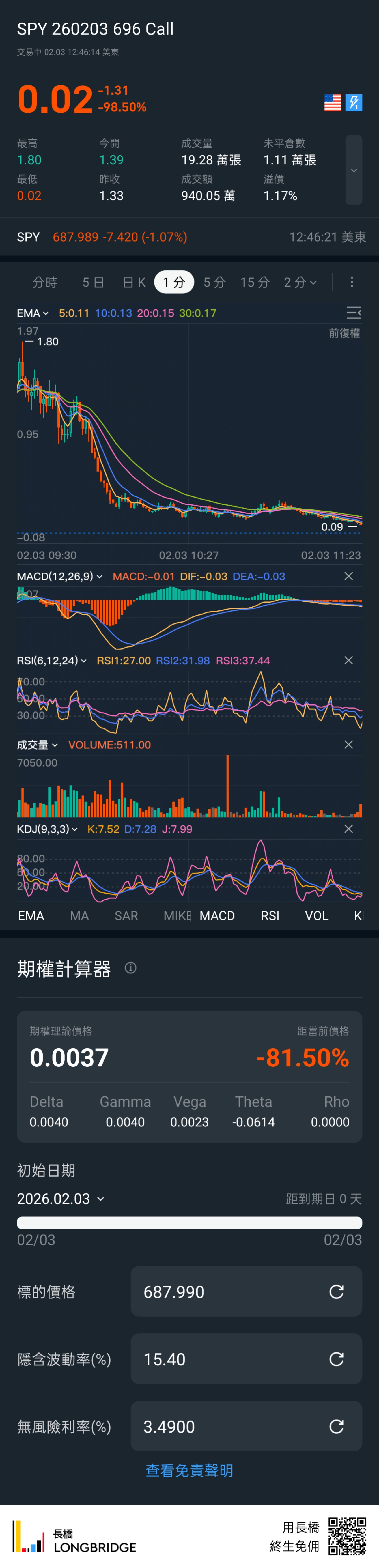Edit the 標的價格 field
The height and width of the screenshot is (1568, 379).
232,1292
